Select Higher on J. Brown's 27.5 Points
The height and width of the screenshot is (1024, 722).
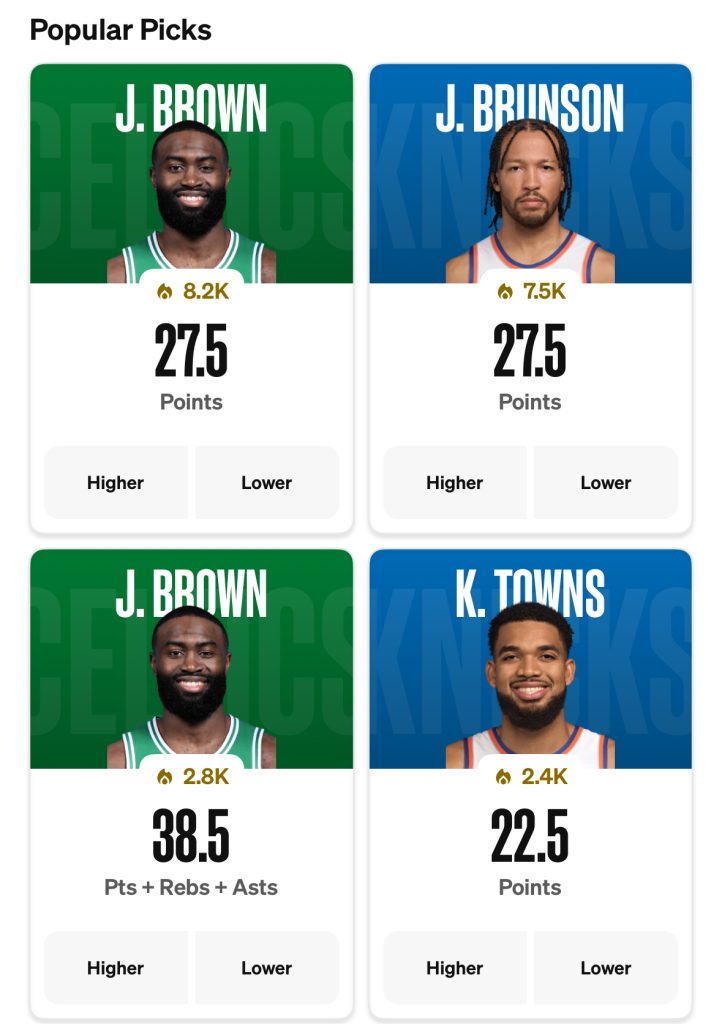[115, 482]
